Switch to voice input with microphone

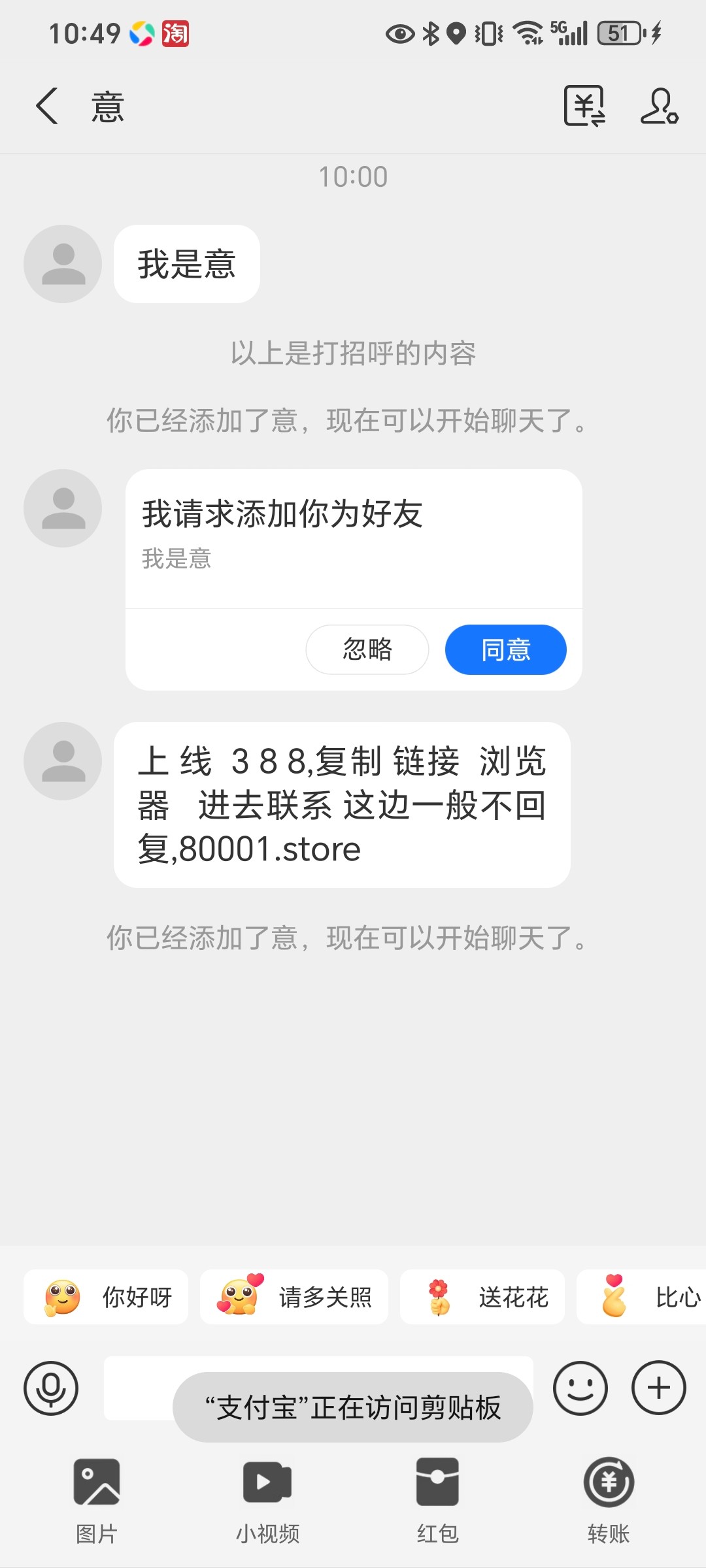coord(51,1388)
